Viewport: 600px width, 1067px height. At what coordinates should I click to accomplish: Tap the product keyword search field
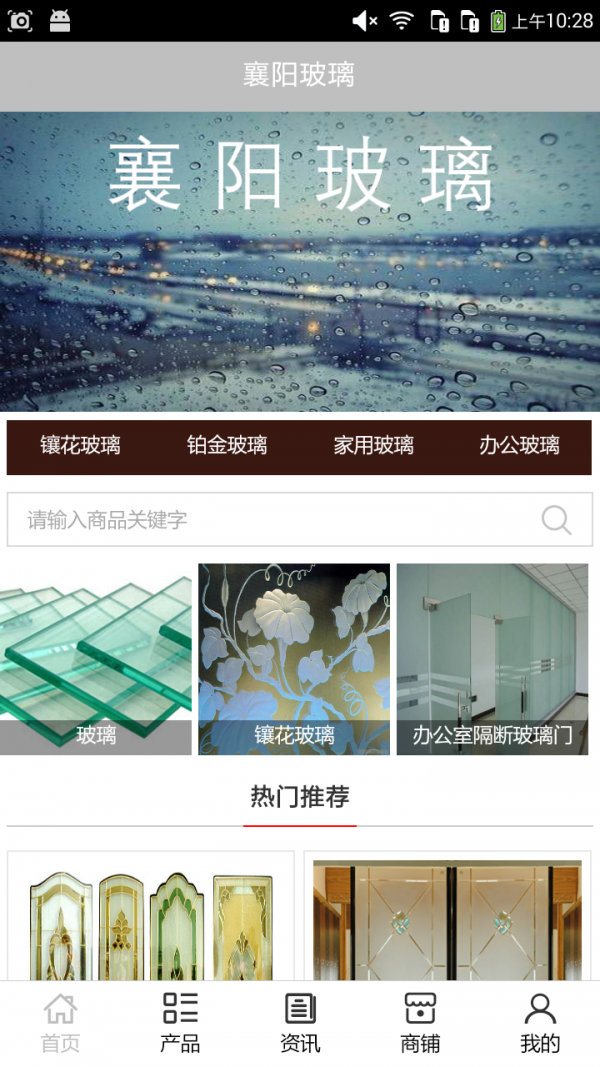[270, 520]
